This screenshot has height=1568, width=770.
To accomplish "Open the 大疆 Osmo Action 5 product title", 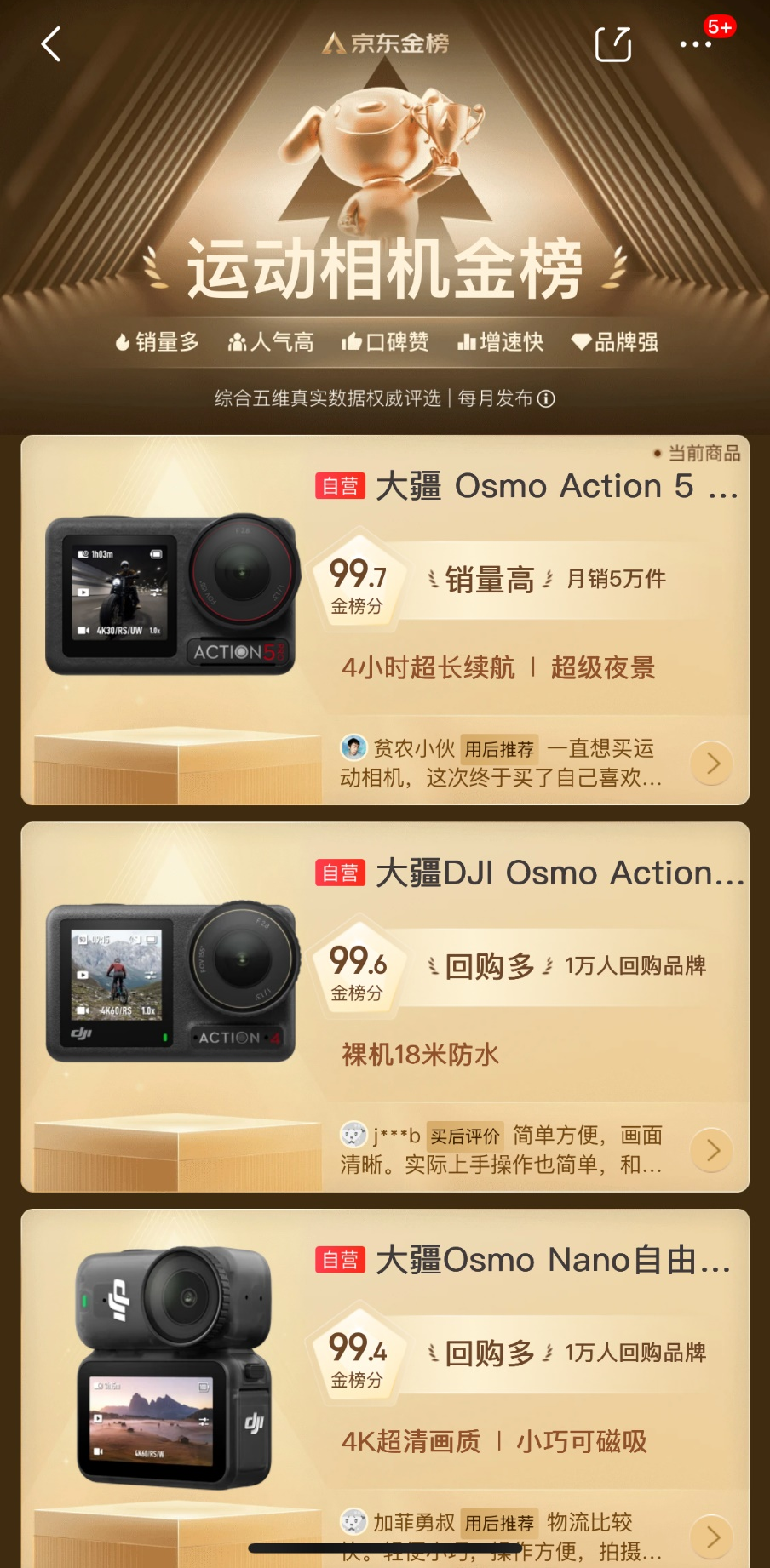I will coord(554,486).
